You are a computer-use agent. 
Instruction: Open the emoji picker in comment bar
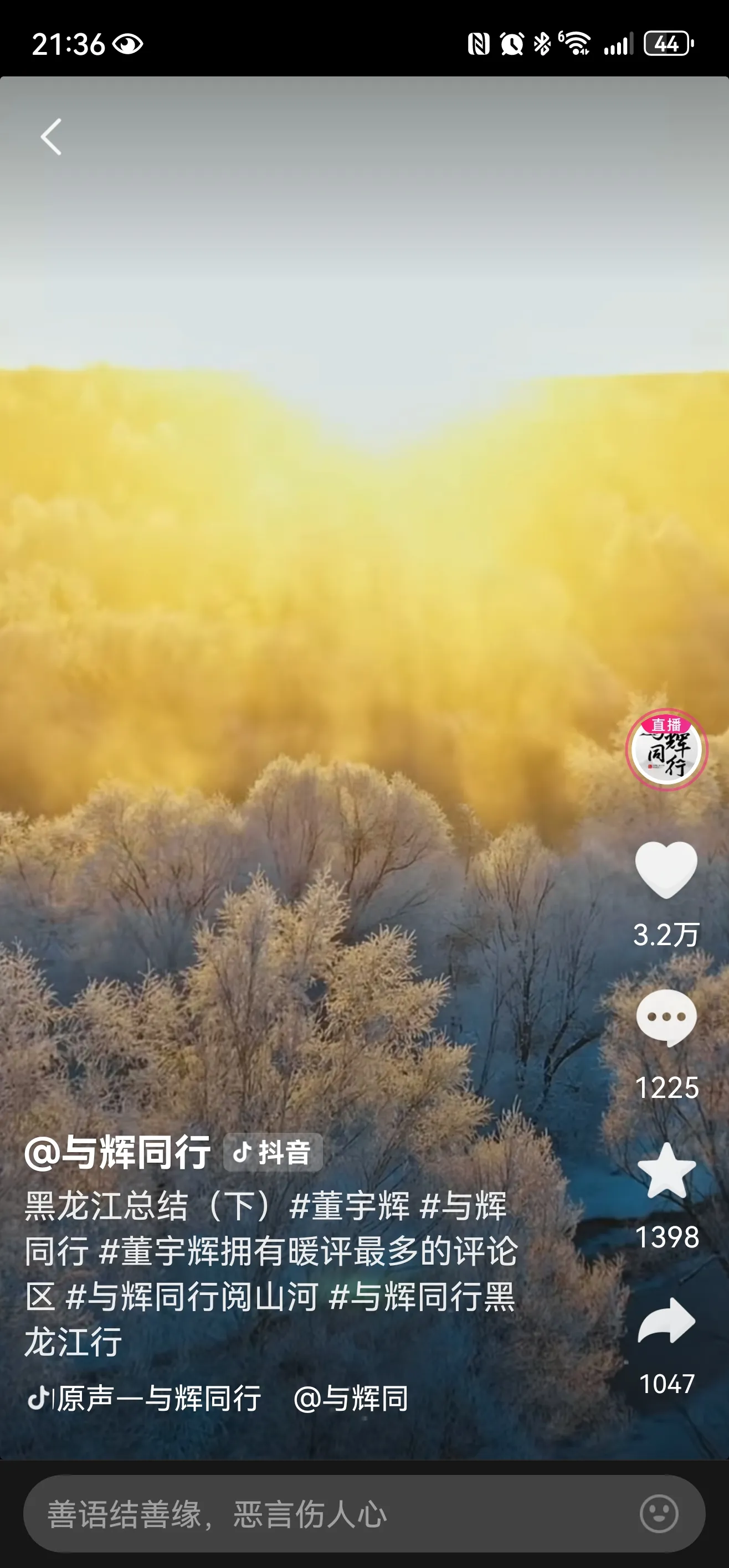pyautogui.click(x=658, y=1514)
